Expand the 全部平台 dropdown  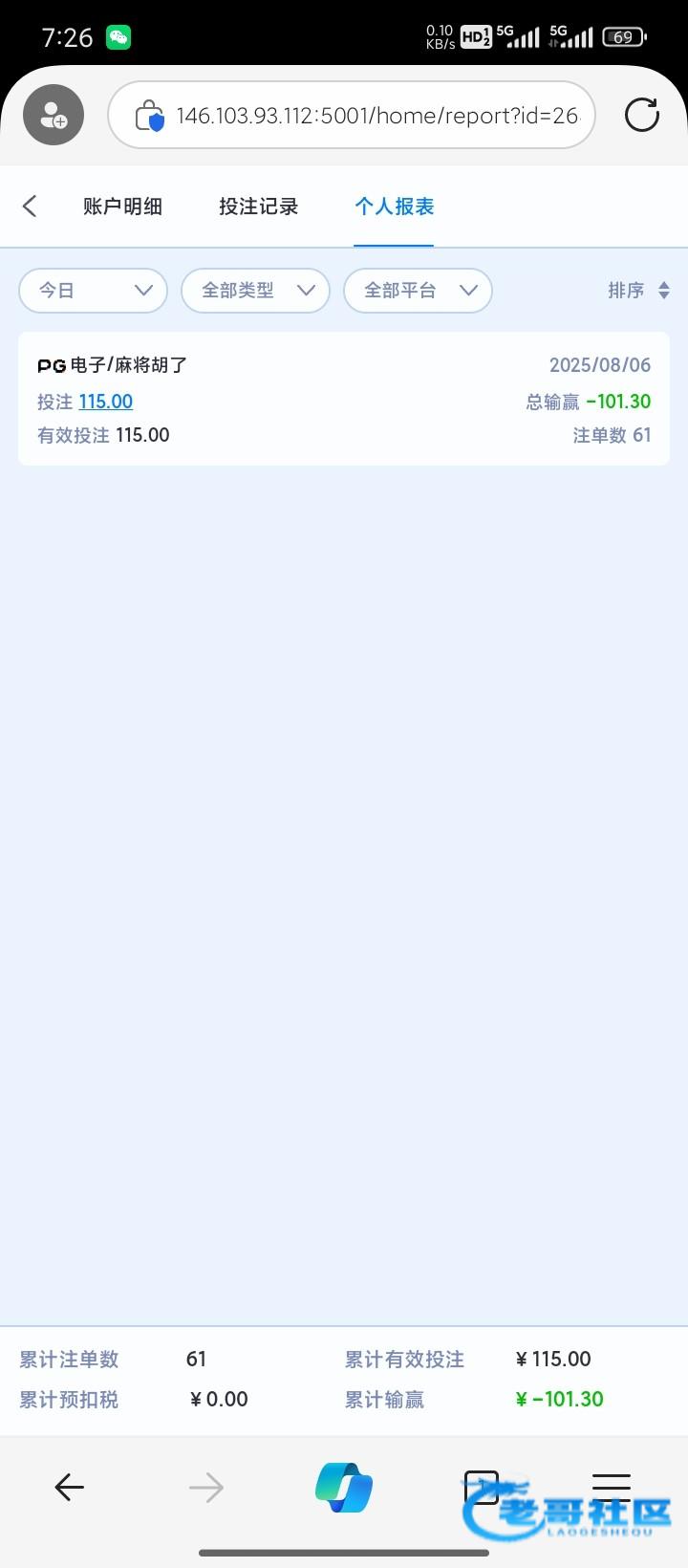coord(419,291)
